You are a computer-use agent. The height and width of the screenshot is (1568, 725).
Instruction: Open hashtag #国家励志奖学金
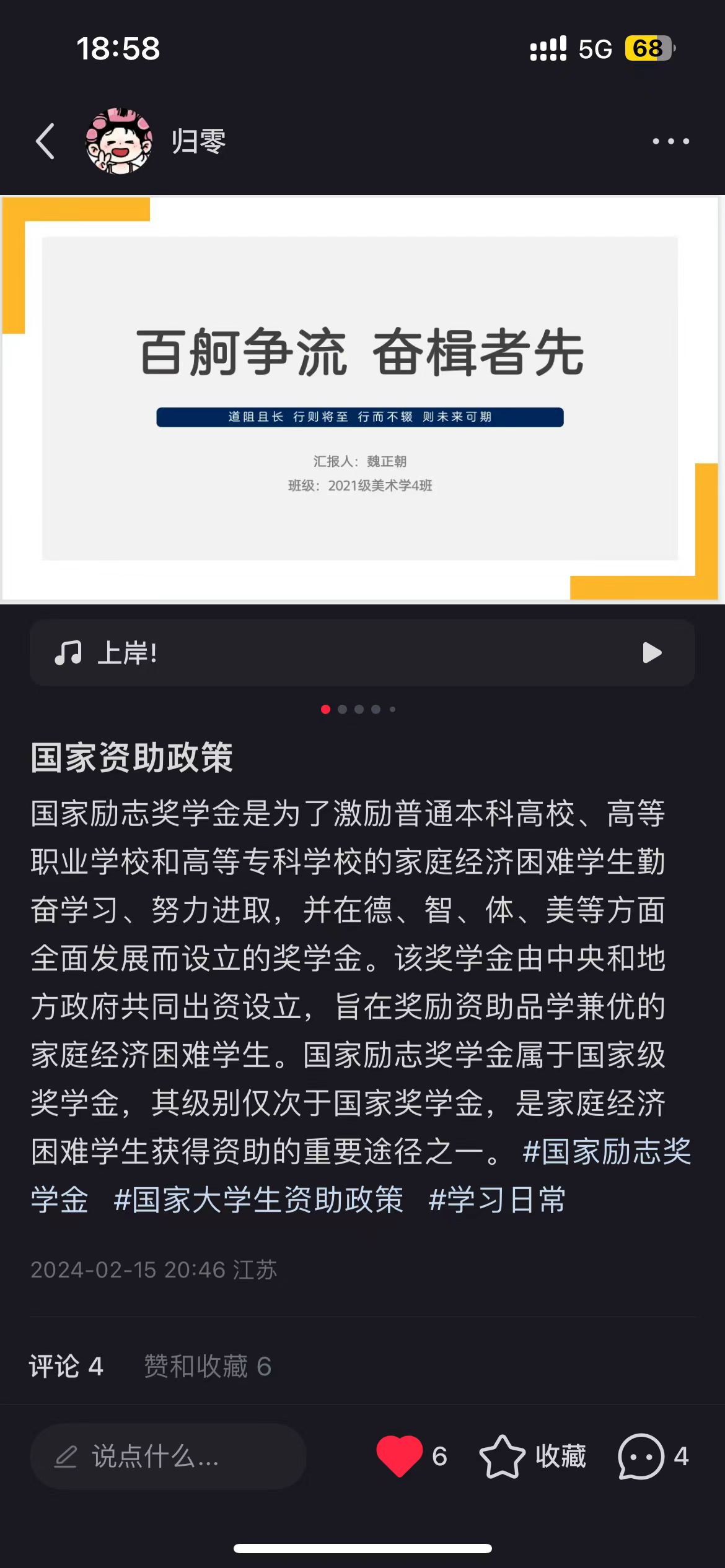(606, 1152)
